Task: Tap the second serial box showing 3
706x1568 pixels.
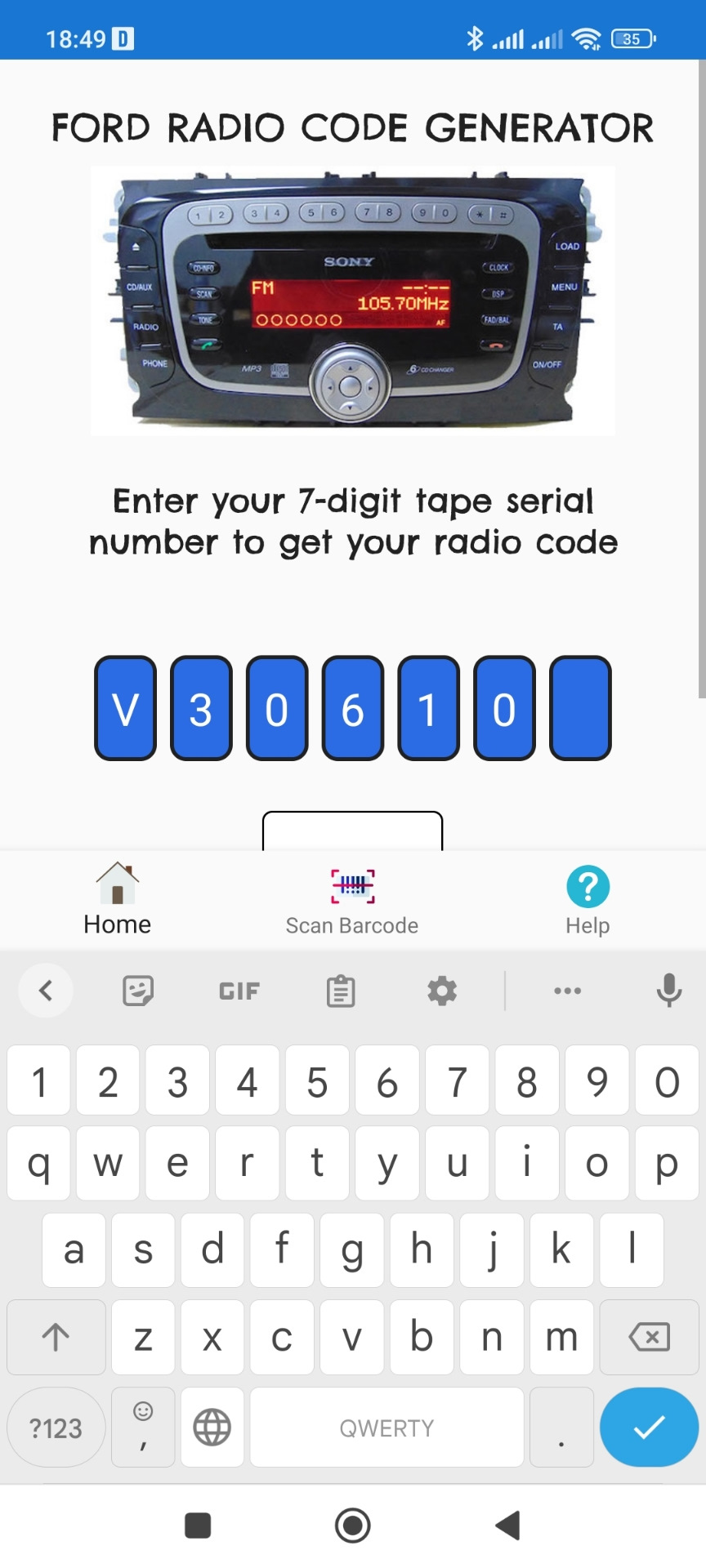Action: coord(201,708)
